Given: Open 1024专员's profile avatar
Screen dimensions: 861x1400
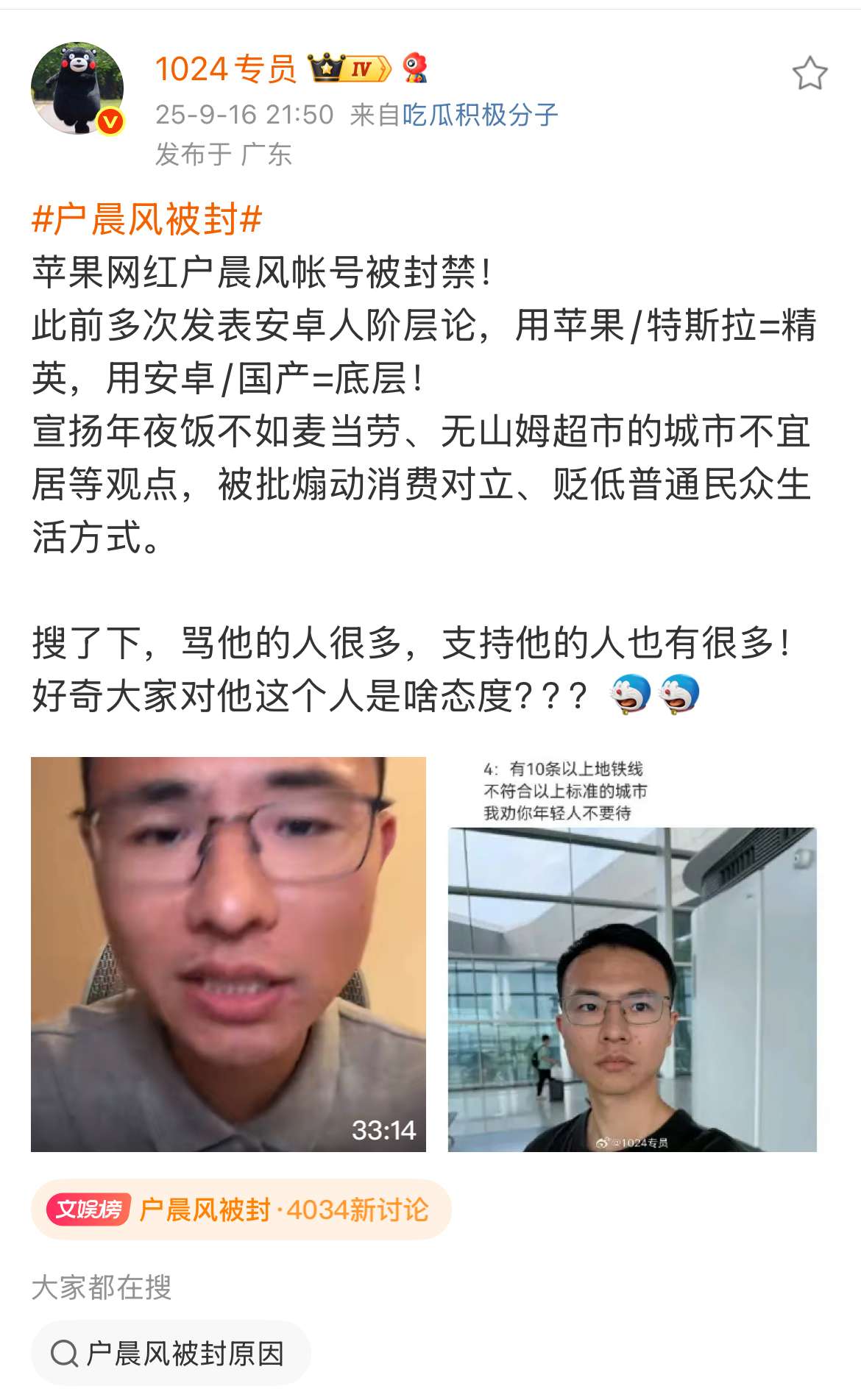Looking at the screenshot, I should tap(77, 88).
